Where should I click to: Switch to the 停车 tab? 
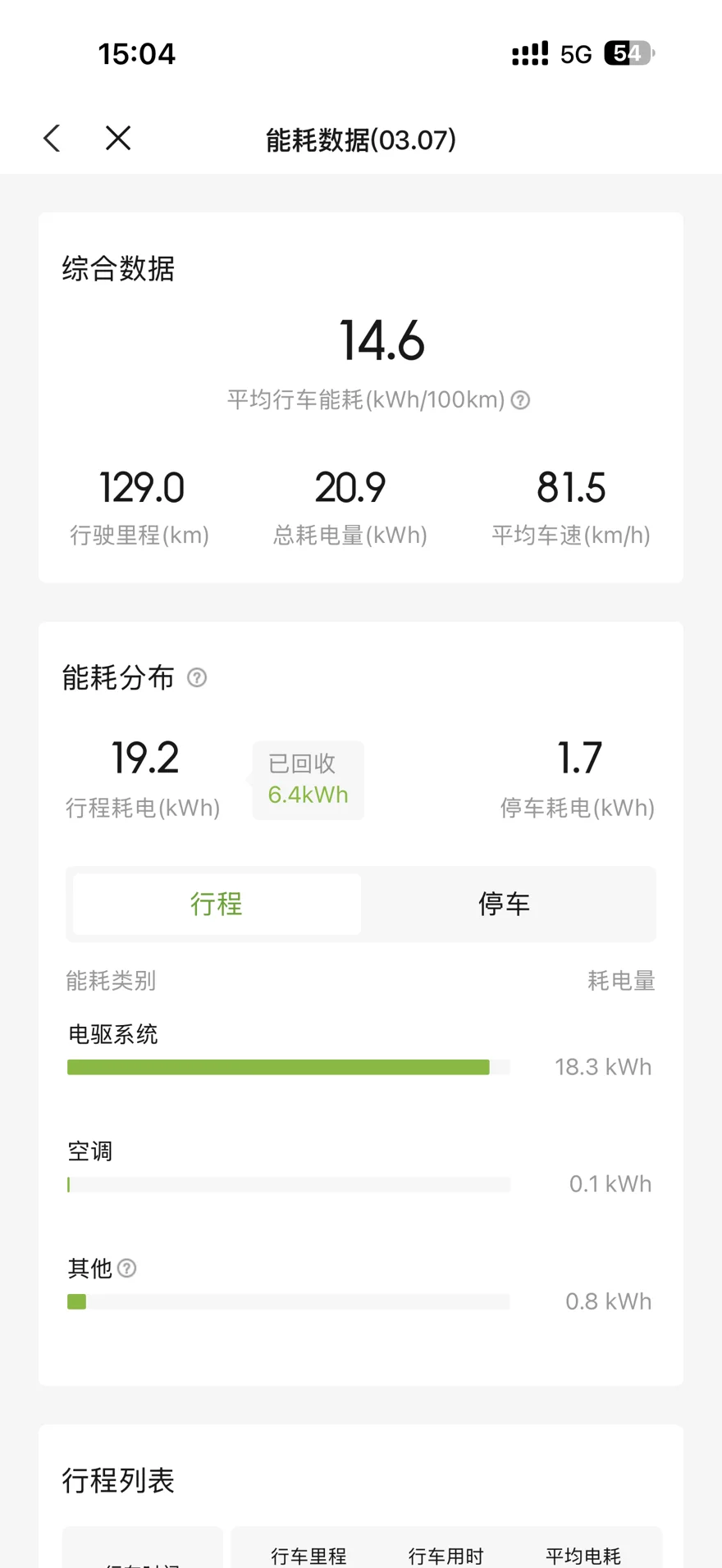point(504,904)
